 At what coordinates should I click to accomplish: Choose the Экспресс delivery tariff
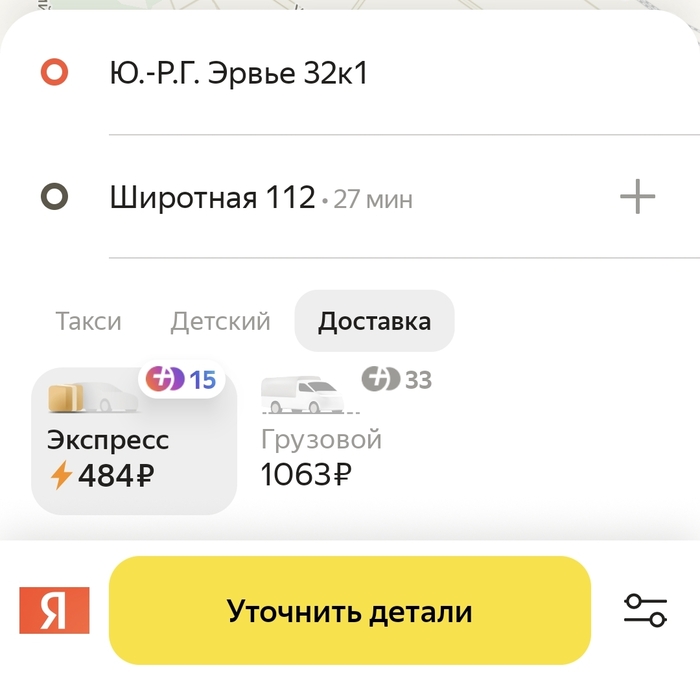point(133,440)
